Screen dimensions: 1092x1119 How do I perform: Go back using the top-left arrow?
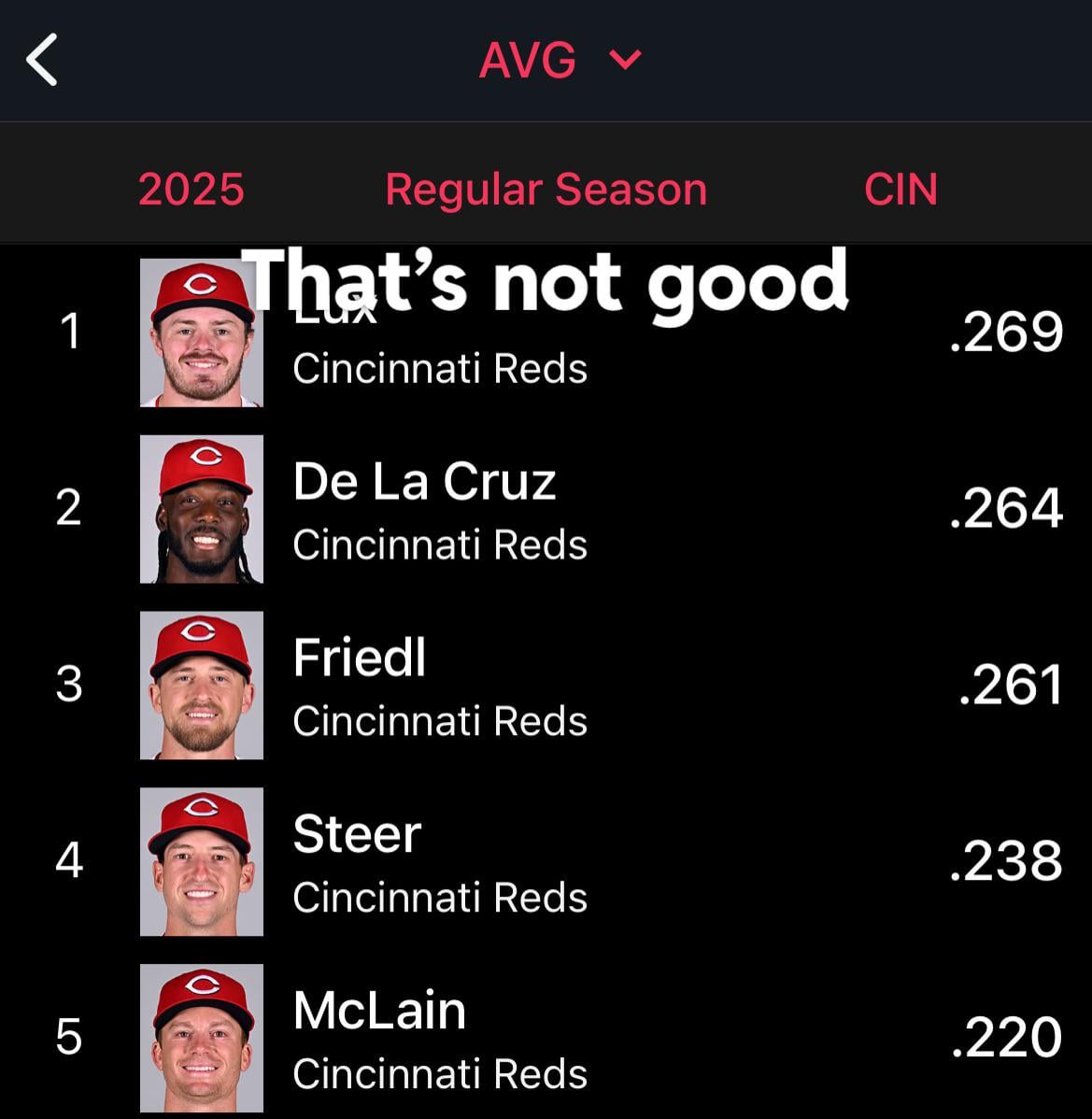tap(43, 60)
